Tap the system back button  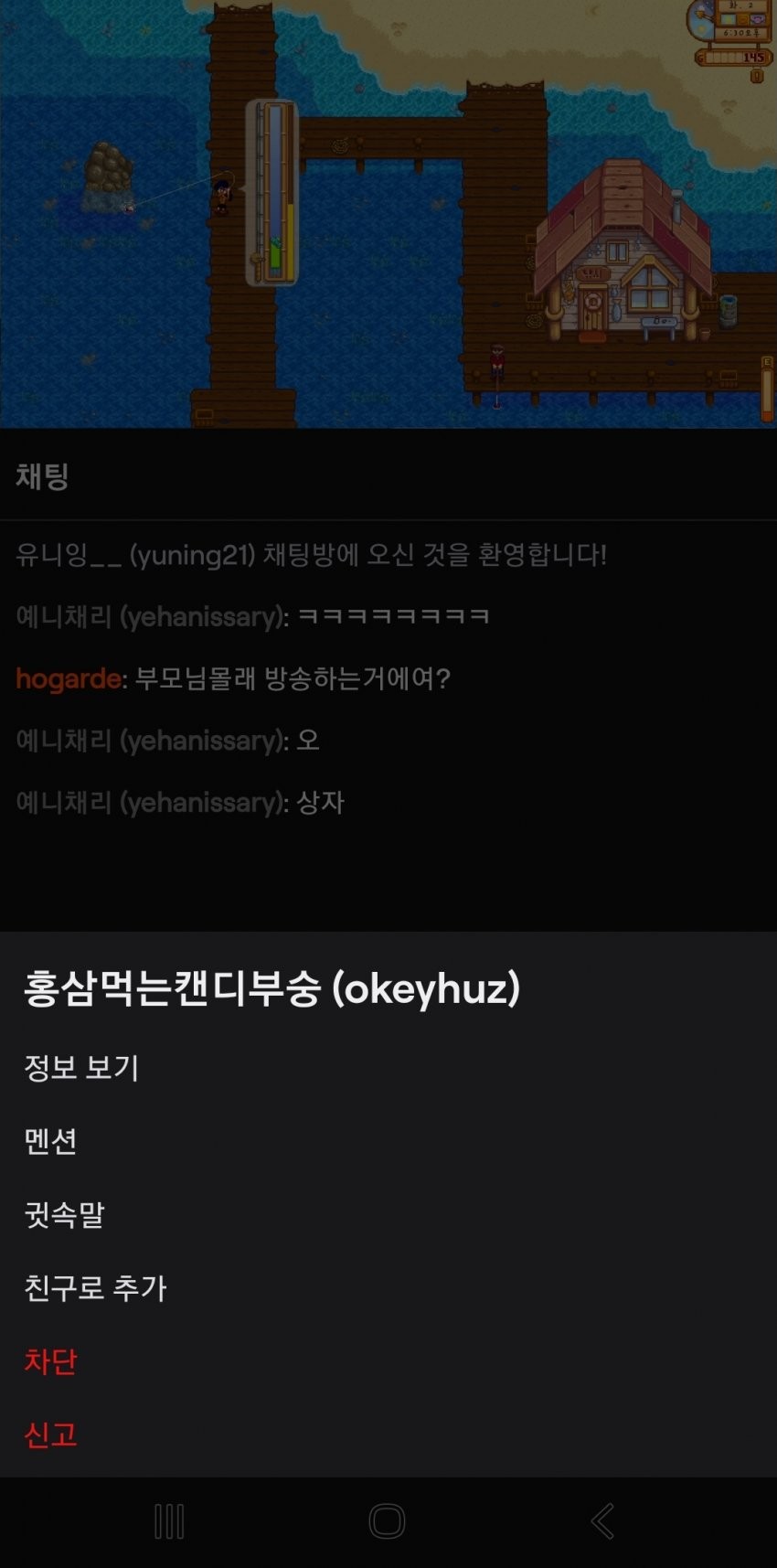point(602,1521)
